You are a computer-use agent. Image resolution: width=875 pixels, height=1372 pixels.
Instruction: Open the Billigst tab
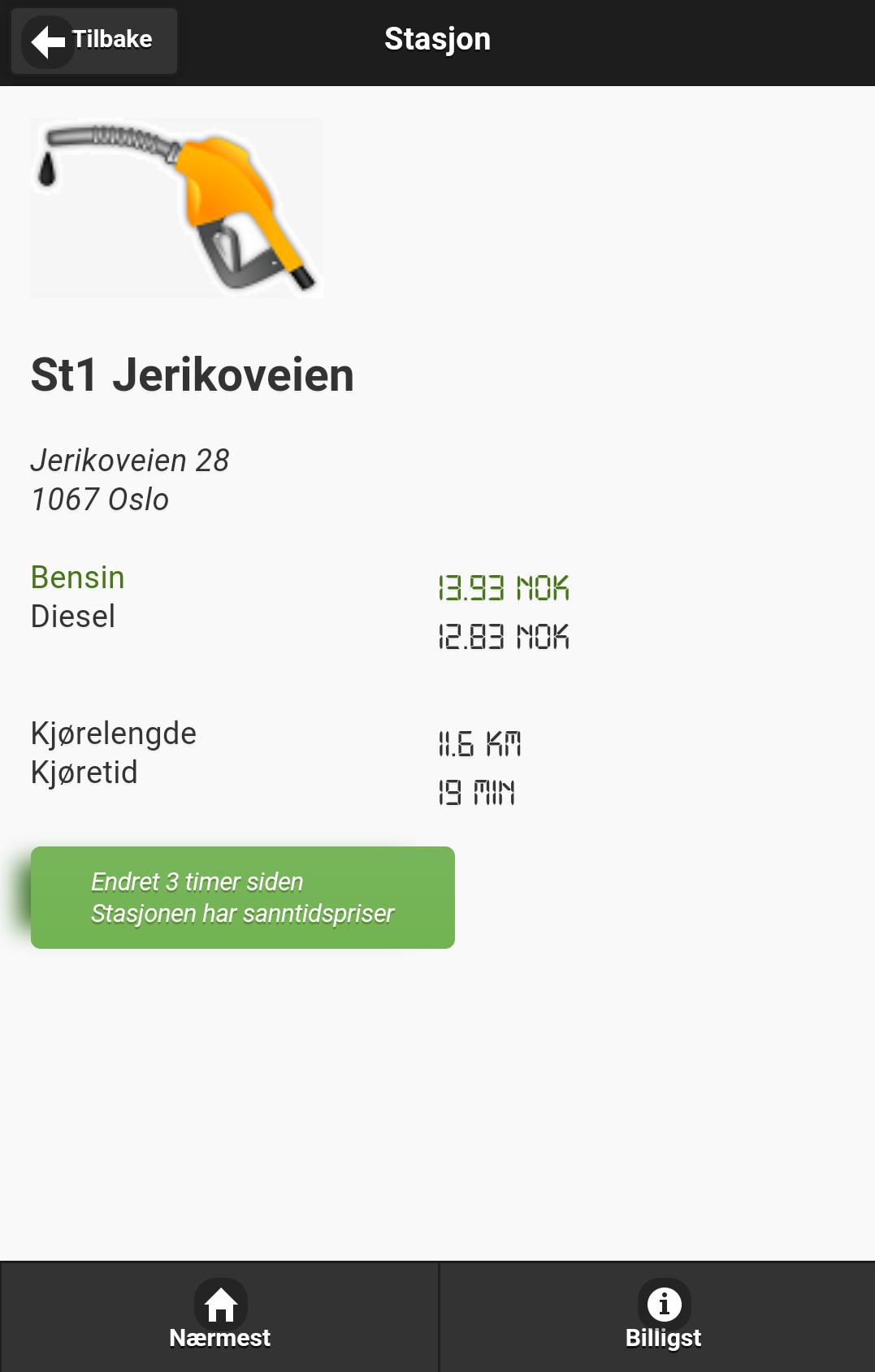tap(663, 1318)
